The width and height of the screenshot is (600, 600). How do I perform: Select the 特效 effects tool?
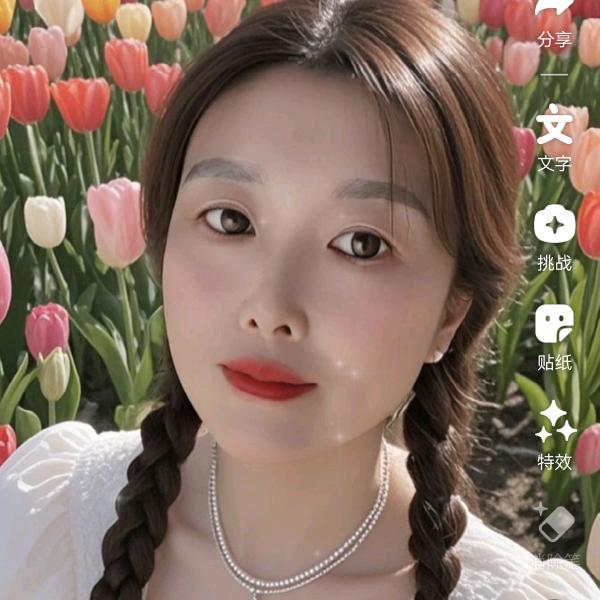point(555,423)
